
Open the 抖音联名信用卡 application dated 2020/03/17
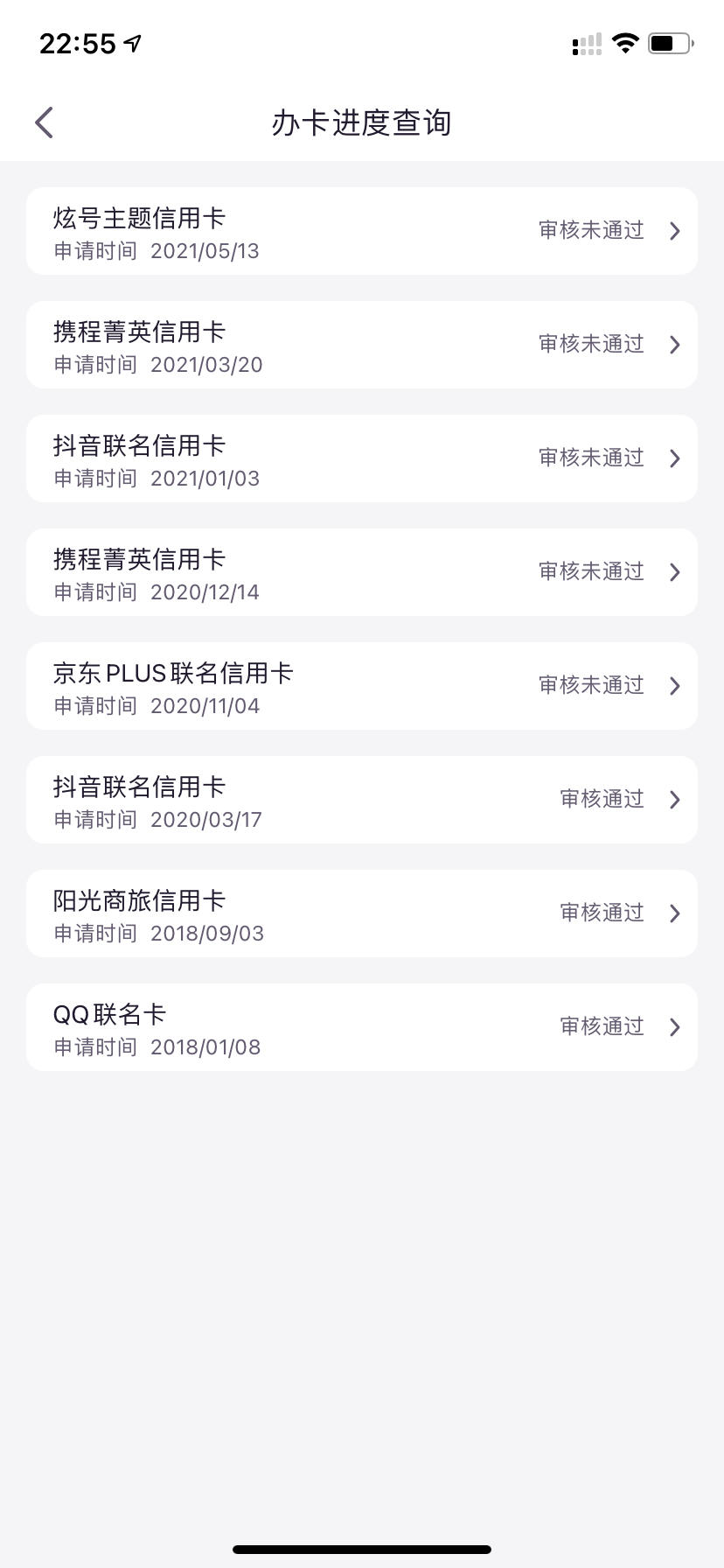tap(362, 800)
